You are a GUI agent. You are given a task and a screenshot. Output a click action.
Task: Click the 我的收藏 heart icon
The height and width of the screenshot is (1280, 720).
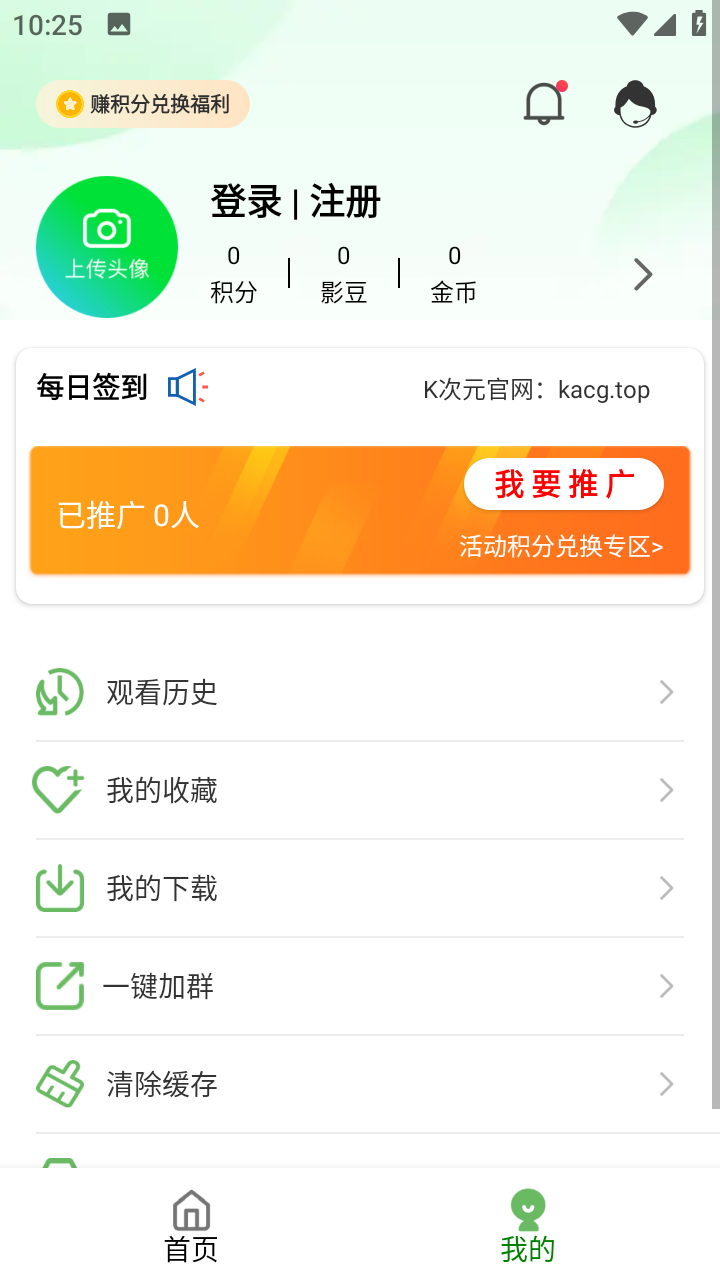(x=59, y=789)
